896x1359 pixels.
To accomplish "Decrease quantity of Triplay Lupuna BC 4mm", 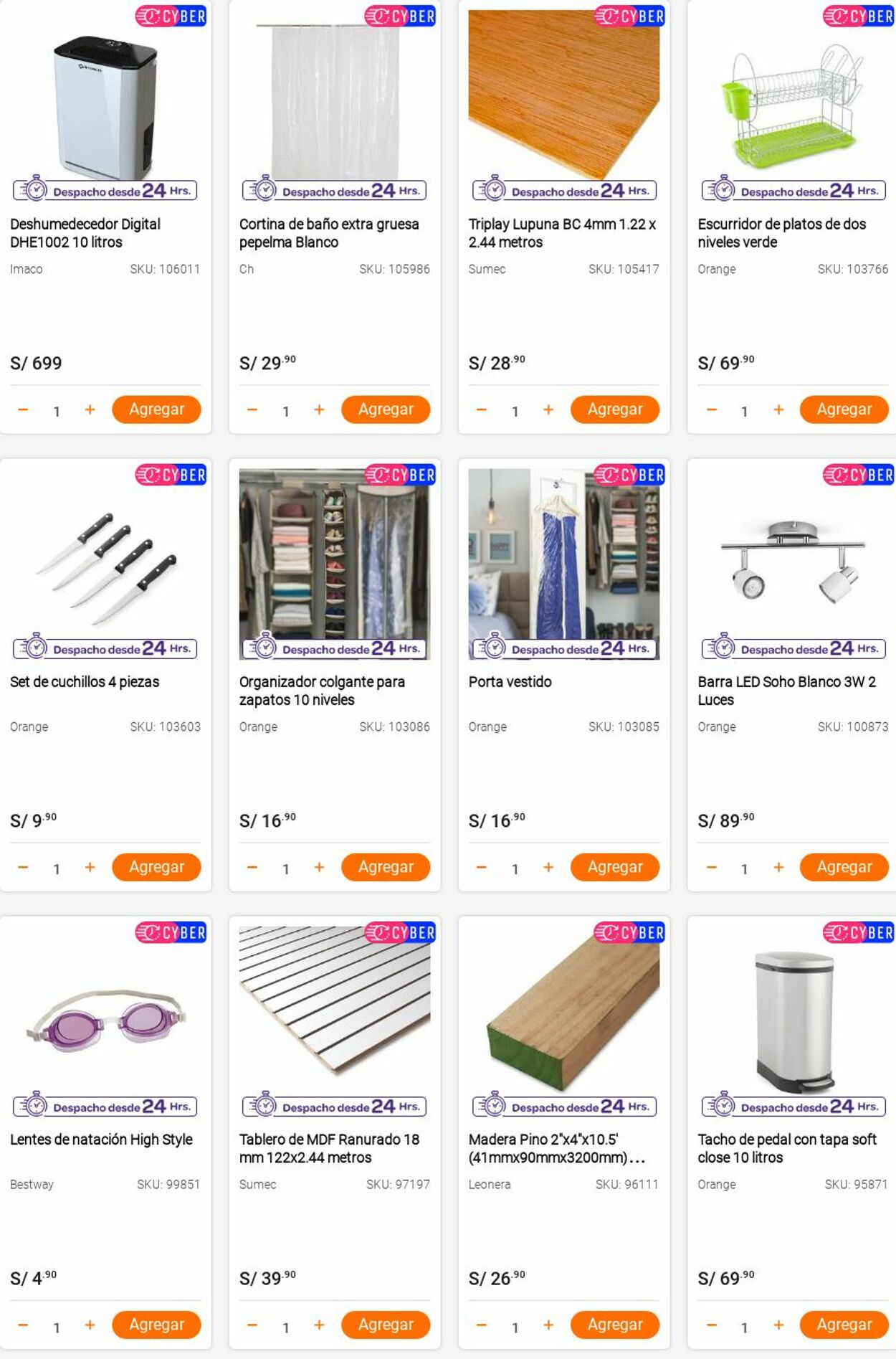I will (482, 409).
